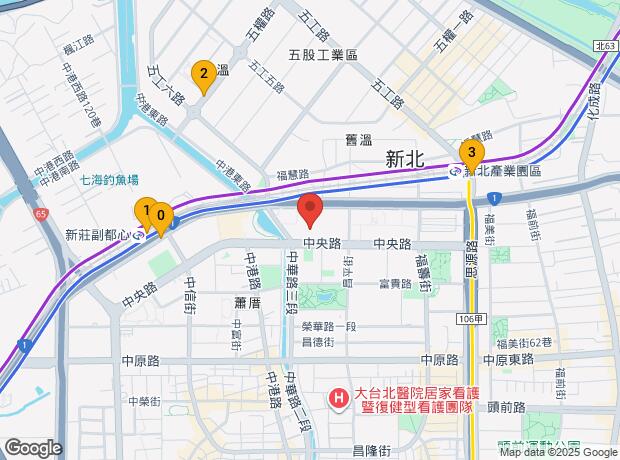
Task: Tap the 新北產業園區 metro station icon
Action: tap(456, 171)
